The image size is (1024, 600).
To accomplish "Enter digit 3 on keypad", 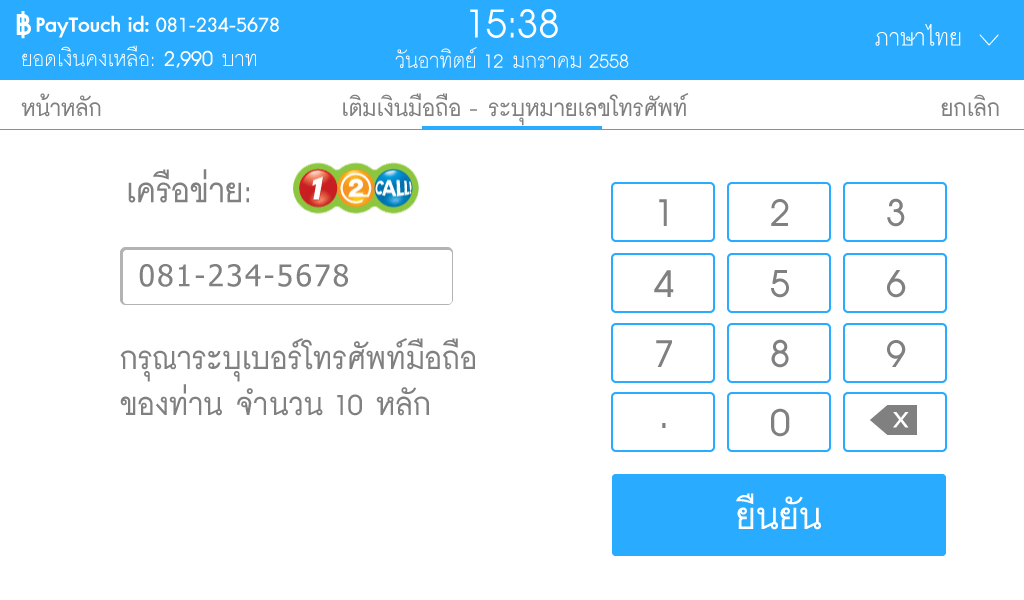I will pos(895,212).
